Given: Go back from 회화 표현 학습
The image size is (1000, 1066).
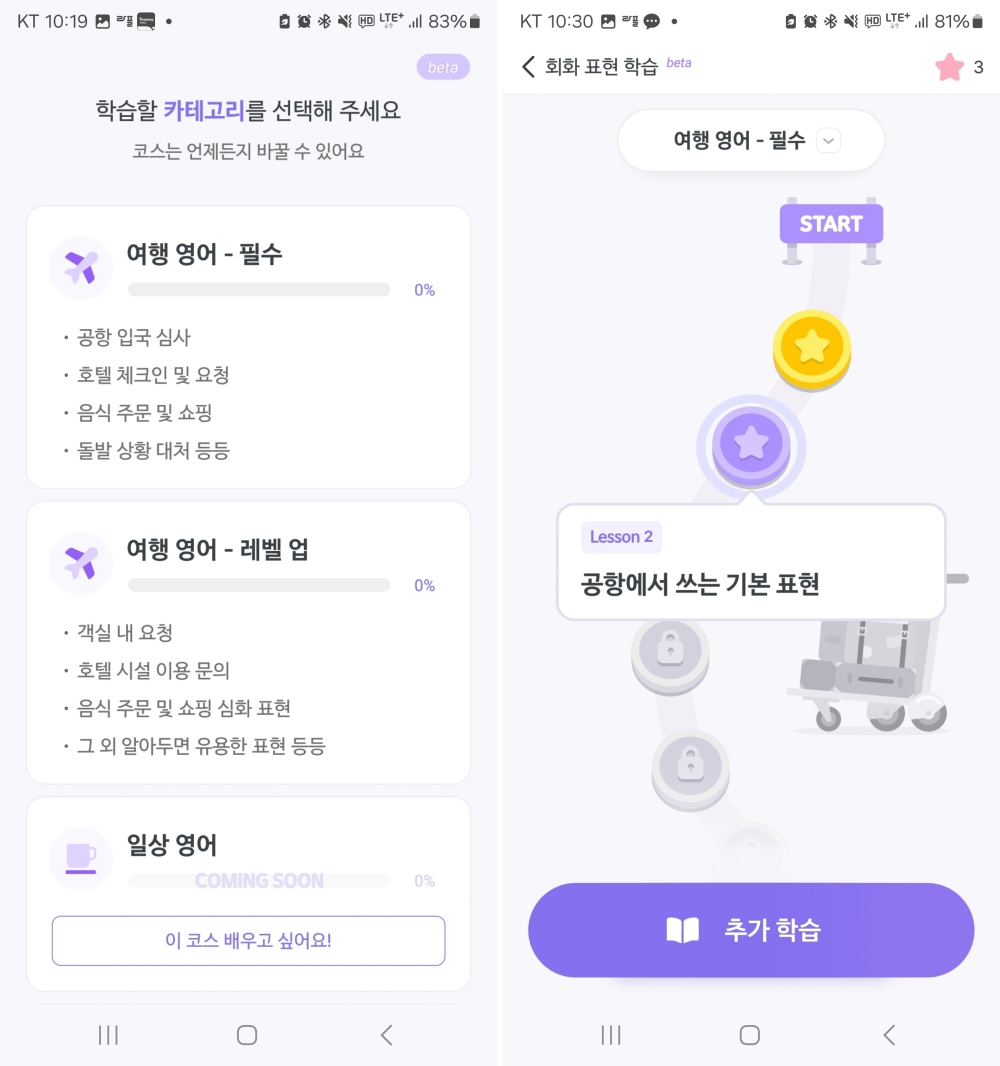Looking at the screenshot, I should (529, 67).
